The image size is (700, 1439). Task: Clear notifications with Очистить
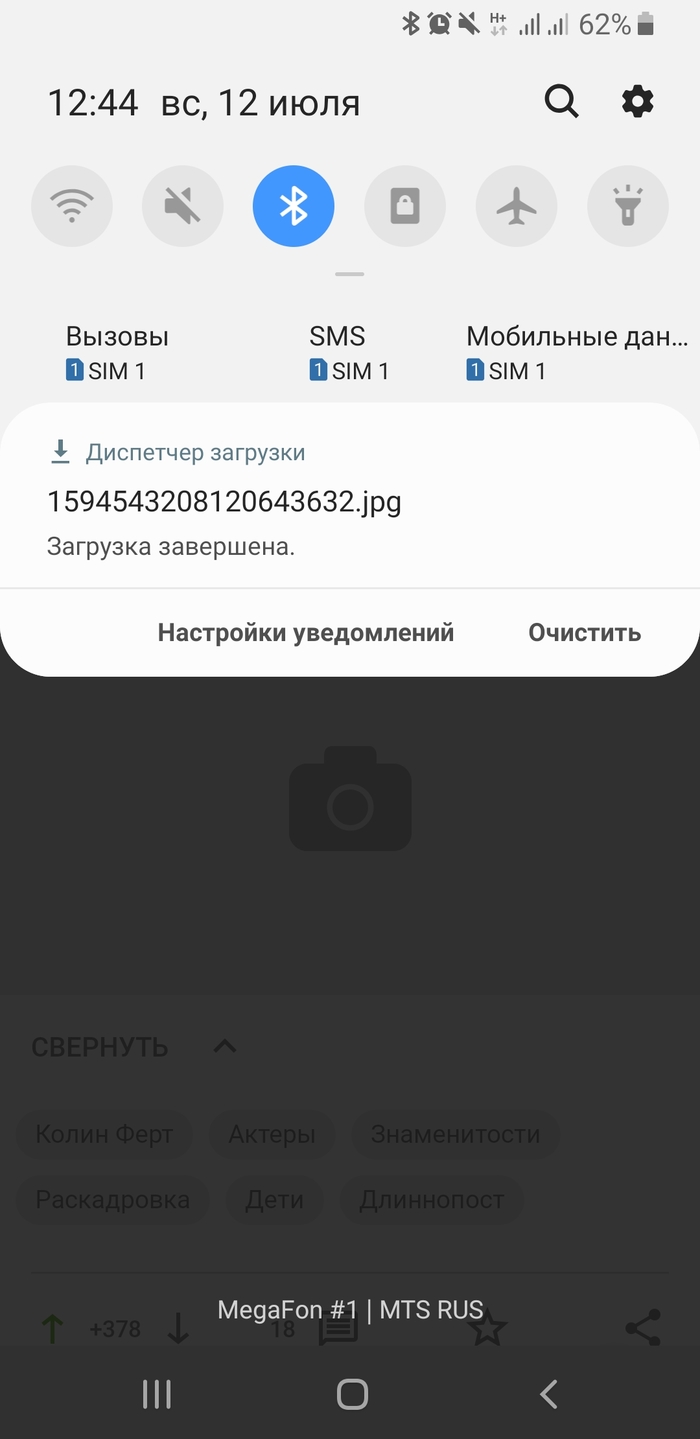(x=584, y=632)
